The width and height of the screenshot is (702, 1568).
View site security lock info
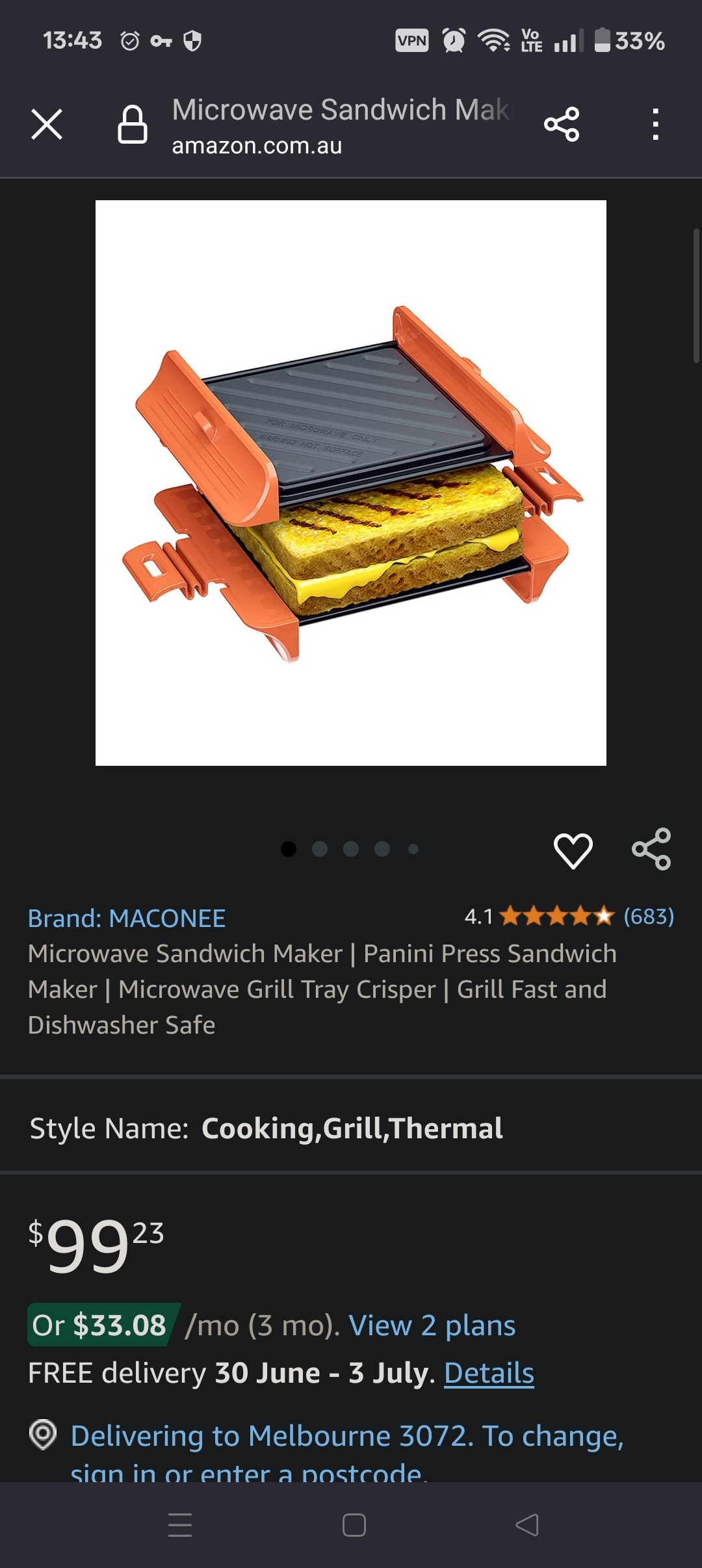(x=132, y=124)
